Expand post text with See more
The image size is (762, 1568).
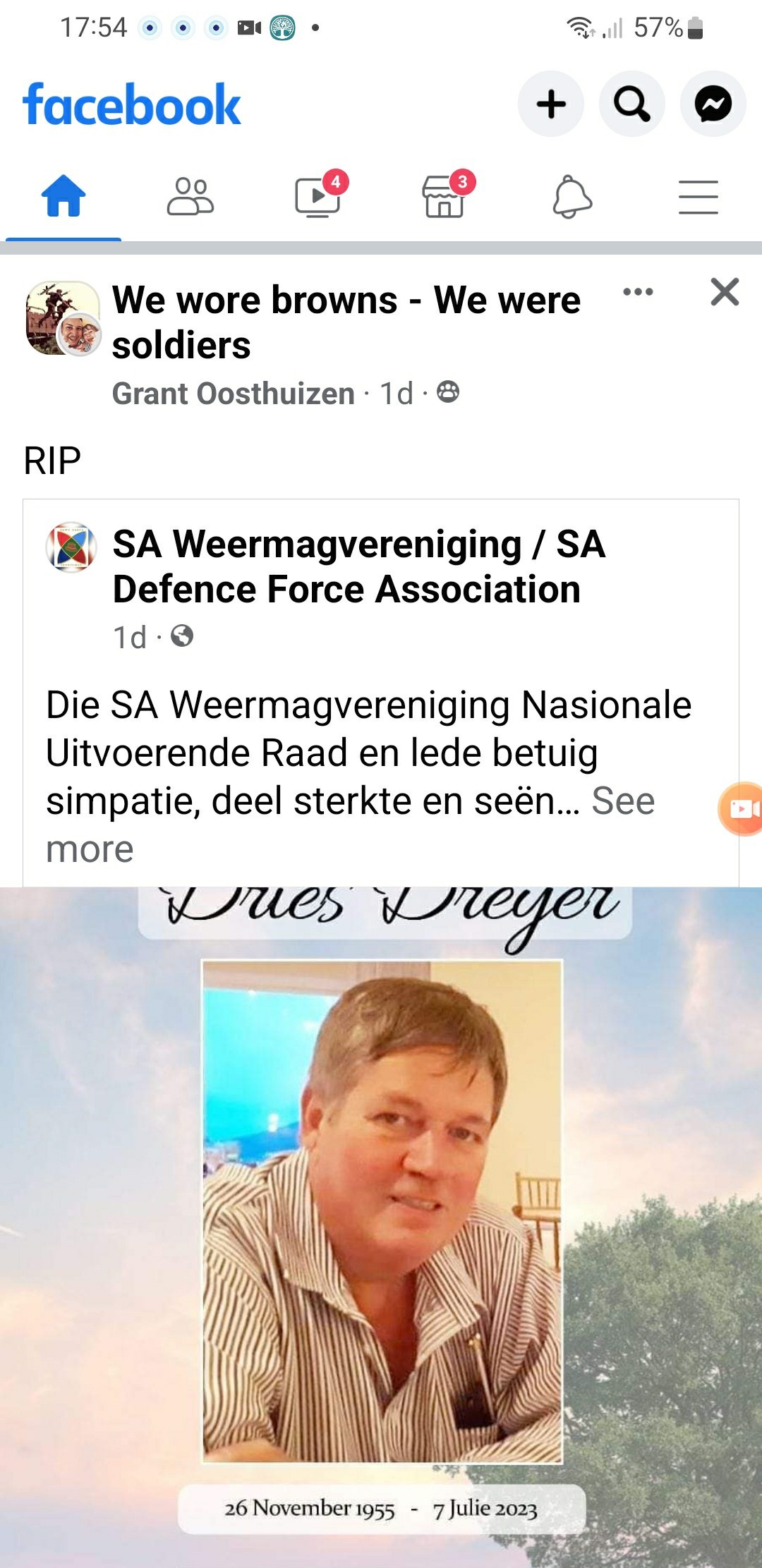pos(351,825)
